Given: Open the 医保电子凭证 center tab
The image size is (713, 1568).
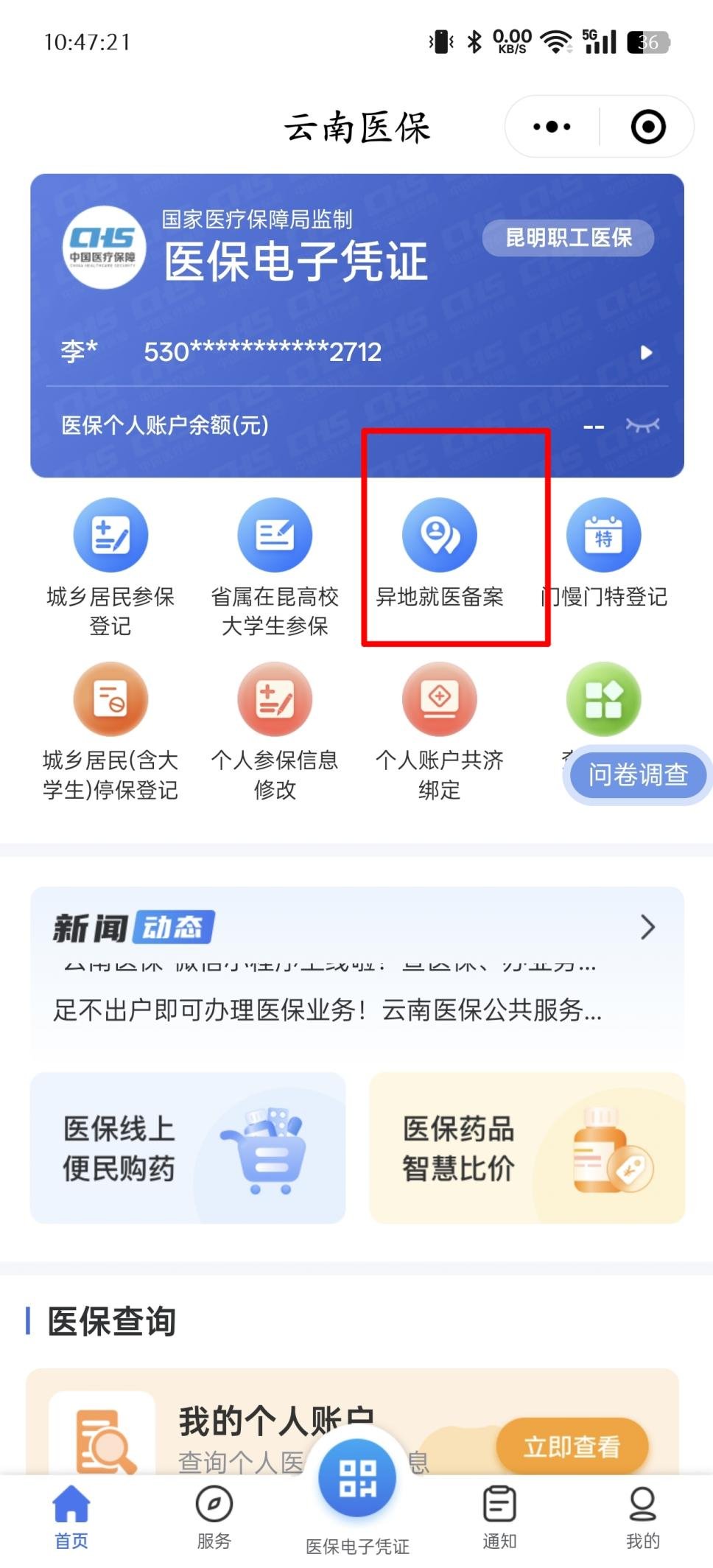Looking at the screenshot, I should [x=357, y=1496].
